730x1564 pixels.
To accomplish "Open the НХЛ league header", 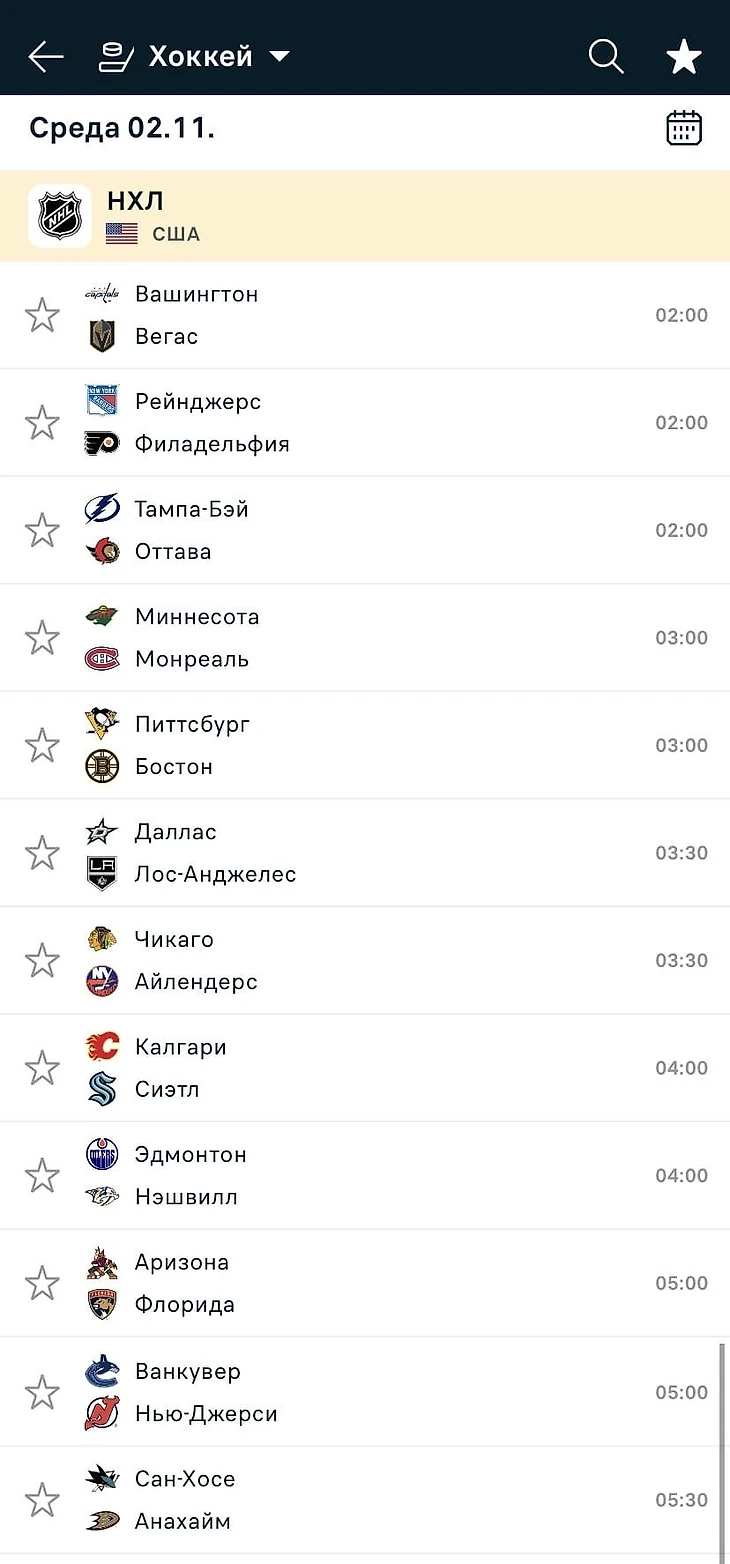I will (364, 216).
